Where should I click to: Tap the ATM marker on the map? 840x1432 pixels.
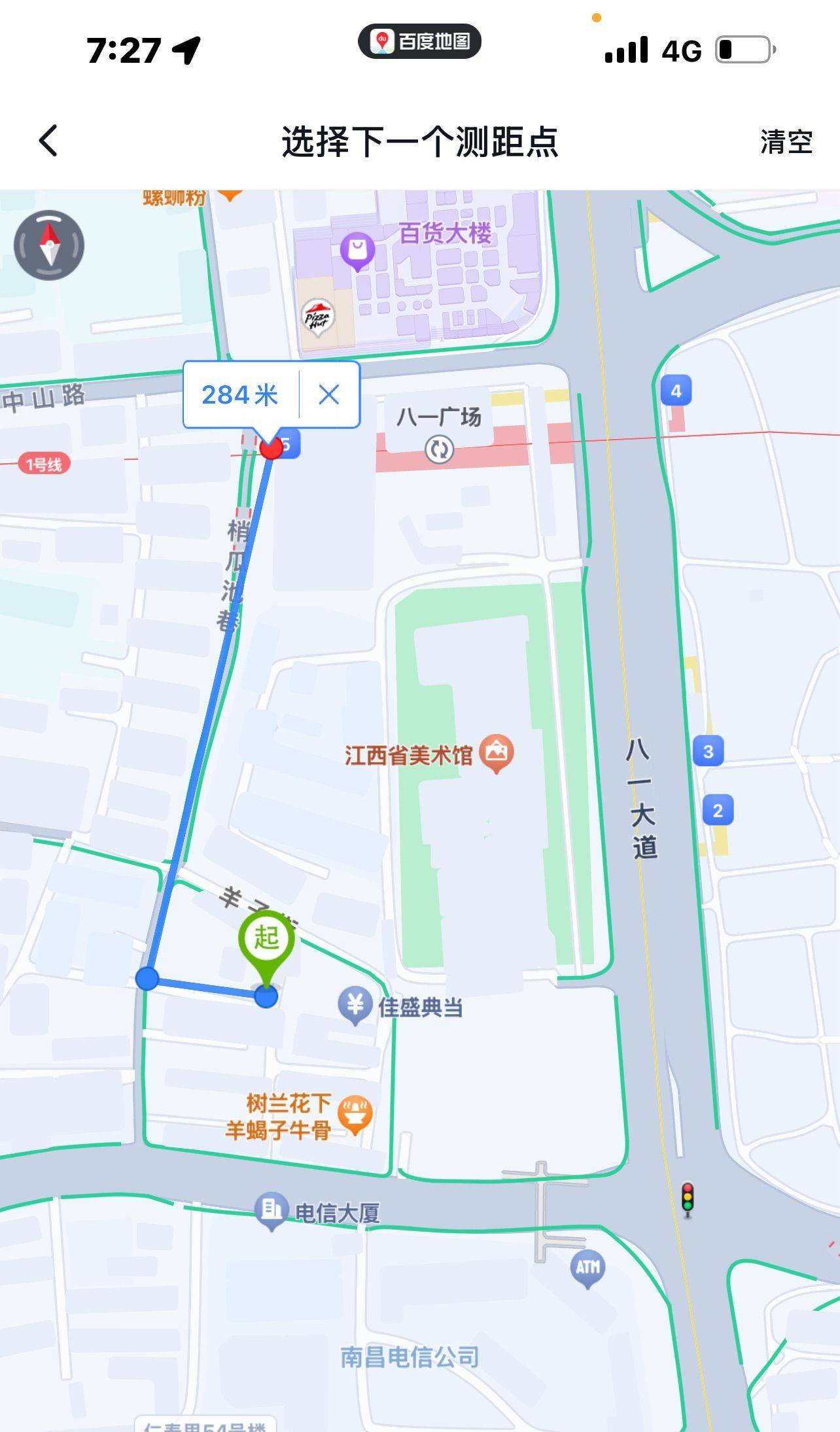[x=587, y=1268]
